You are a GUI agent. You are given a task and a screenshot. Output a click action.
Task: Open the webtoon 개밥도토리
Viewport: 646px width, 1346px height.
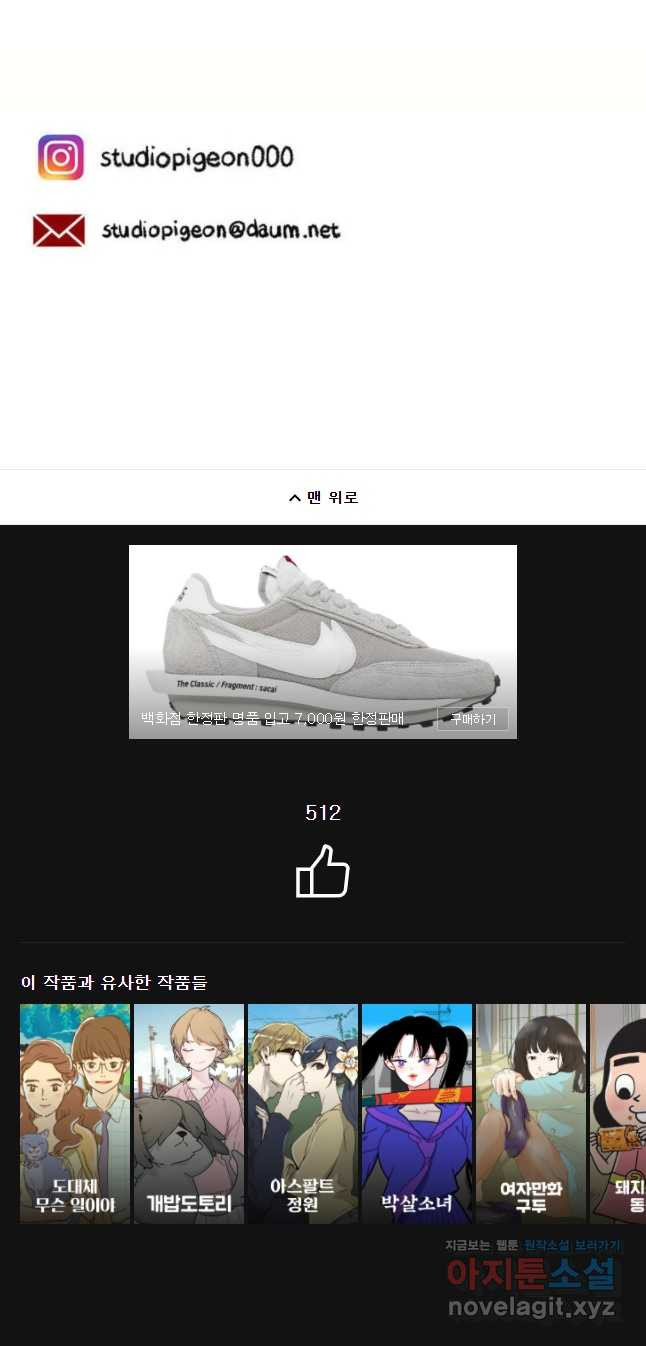click(189, 1112)
